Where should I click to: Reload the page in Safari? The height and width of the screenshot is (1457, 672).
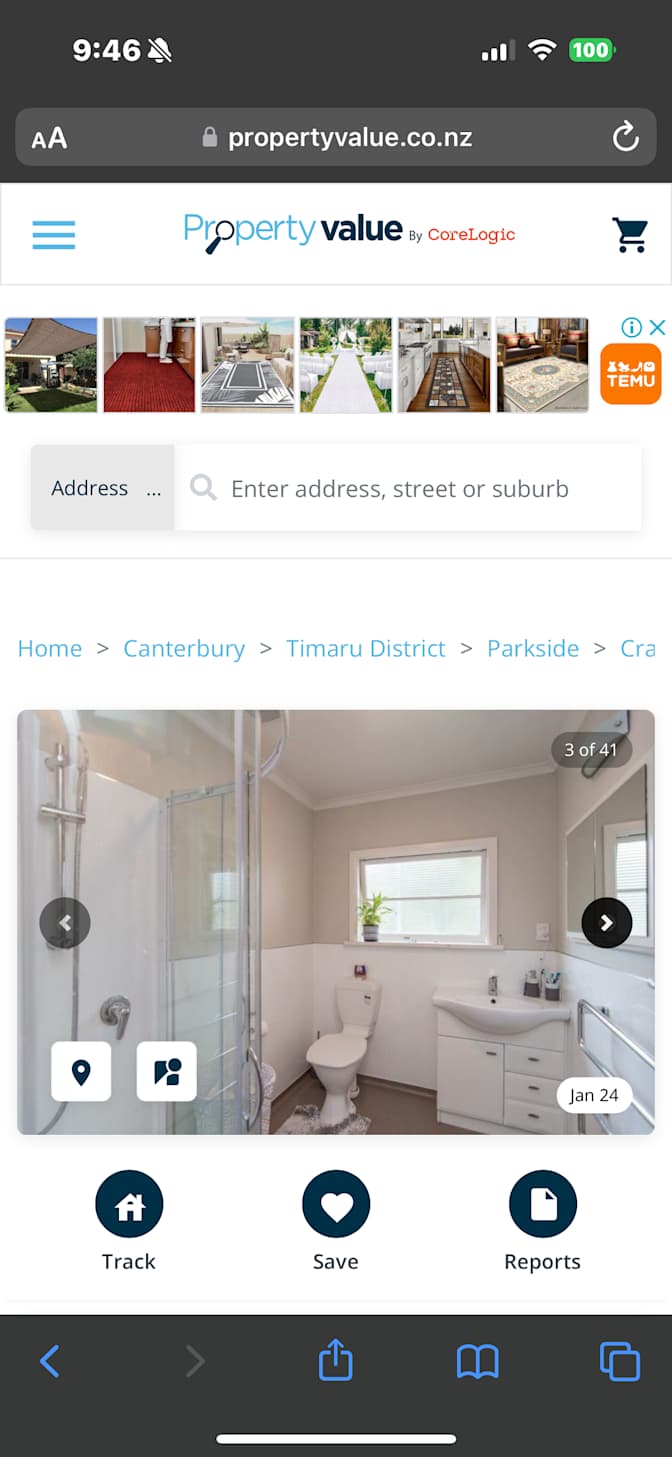click(626, 137)
